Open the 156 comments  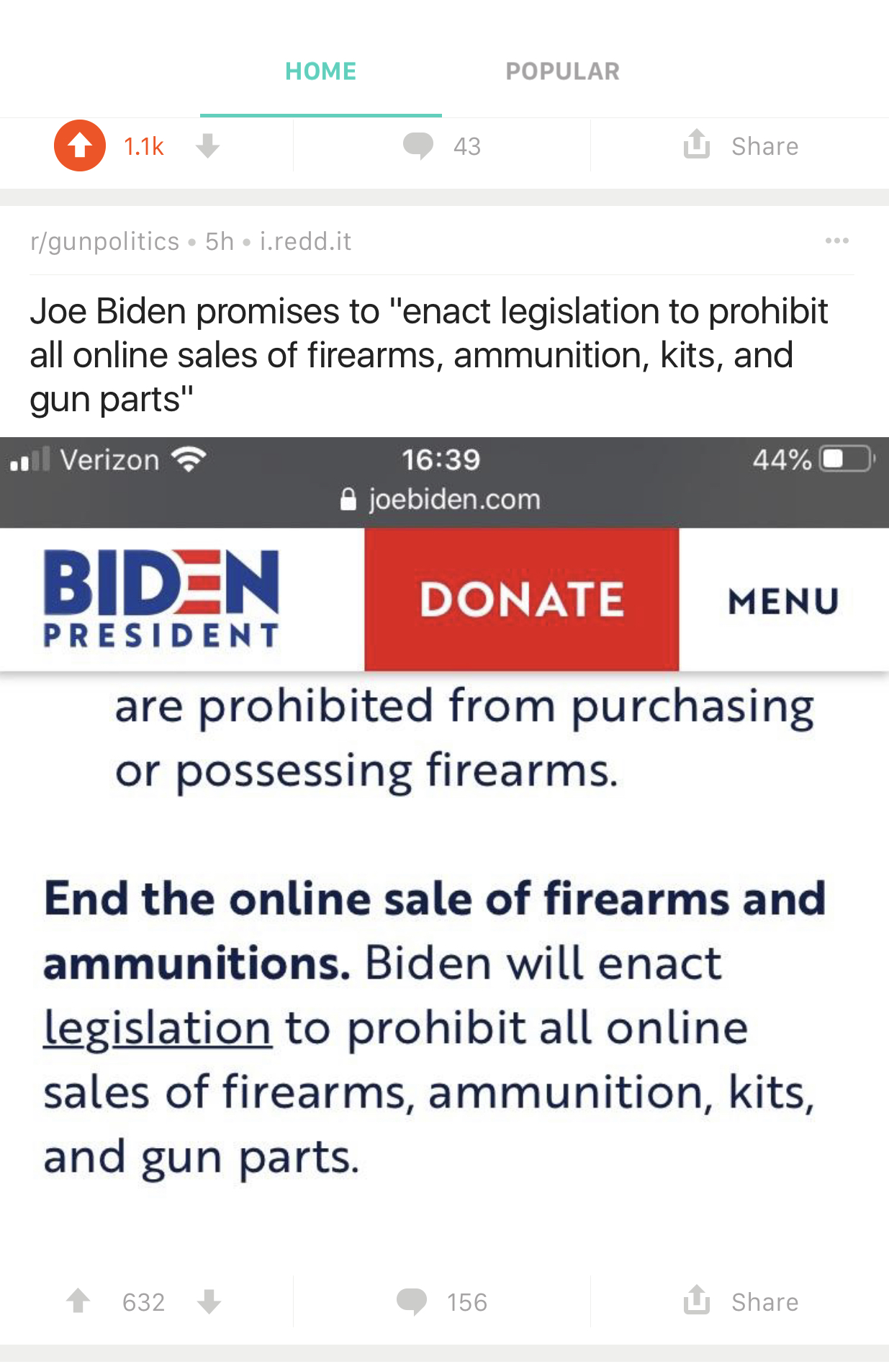(442, 1301)
